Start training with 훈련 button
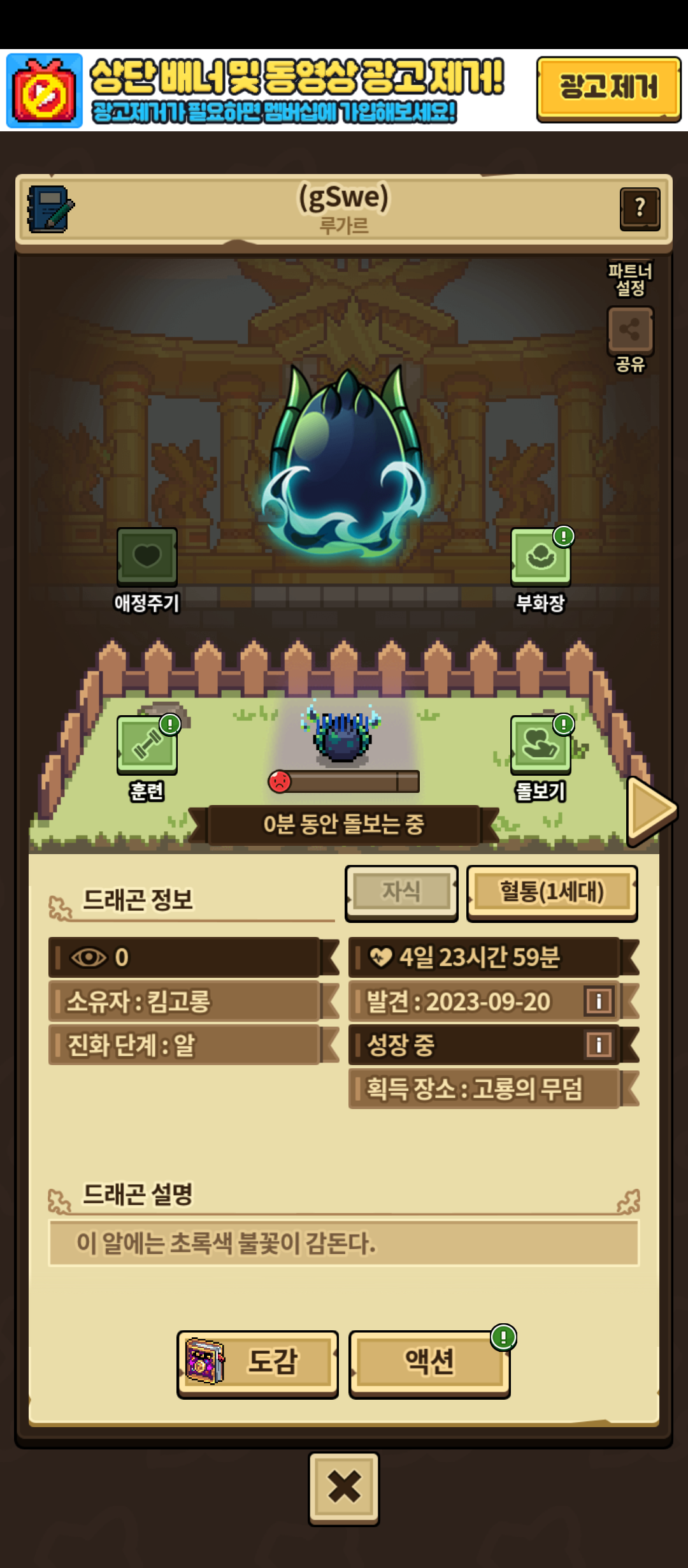The height and width of the screenshot is (1568, 688). 147,745
